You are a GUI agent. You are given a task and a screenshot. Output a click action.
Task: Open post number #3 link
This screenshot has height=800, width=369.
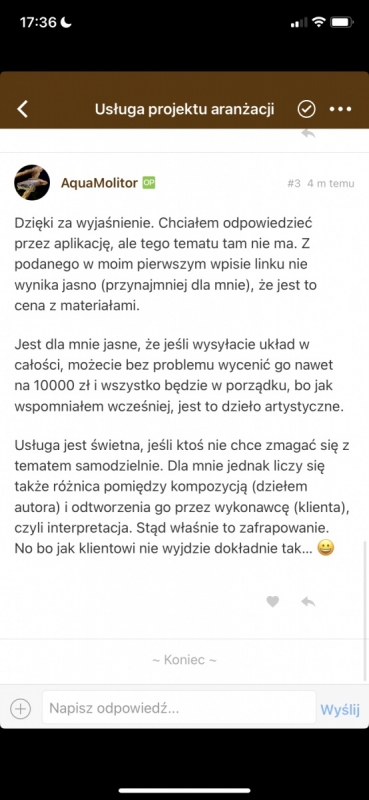(x=294, y=183)
